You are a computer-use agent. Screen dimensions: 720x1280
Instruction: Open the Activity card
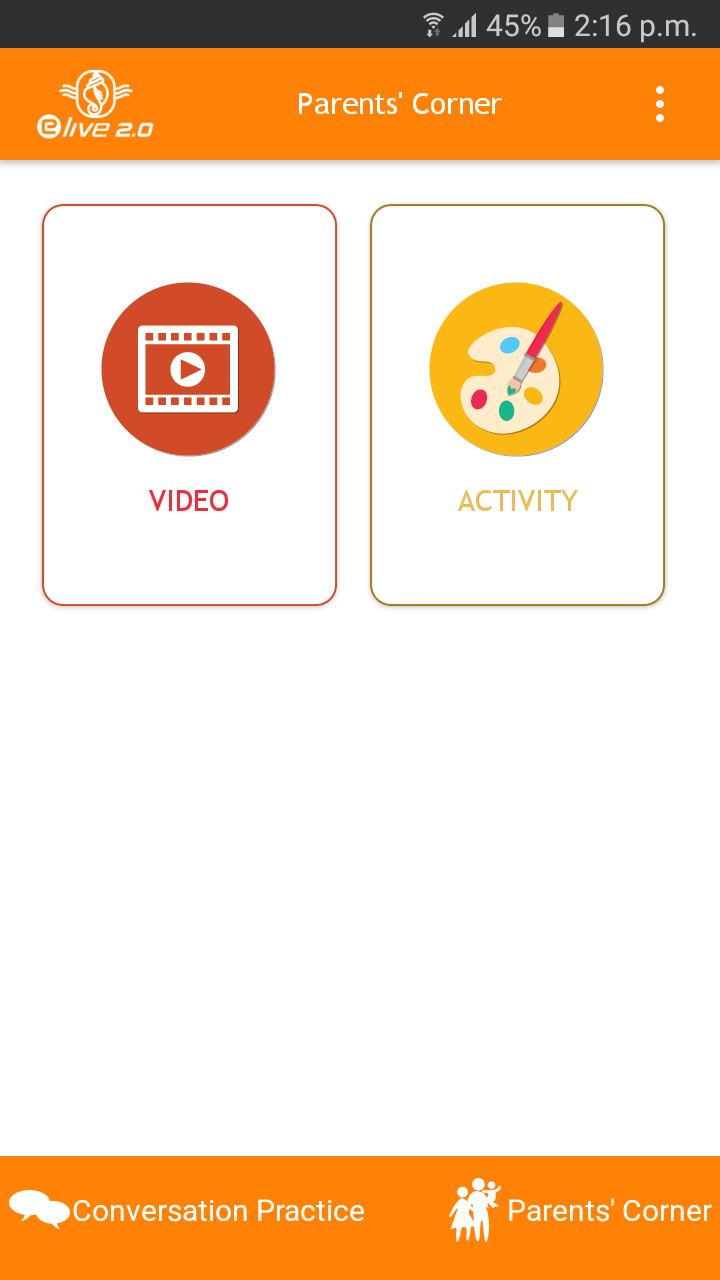(517, 405)
